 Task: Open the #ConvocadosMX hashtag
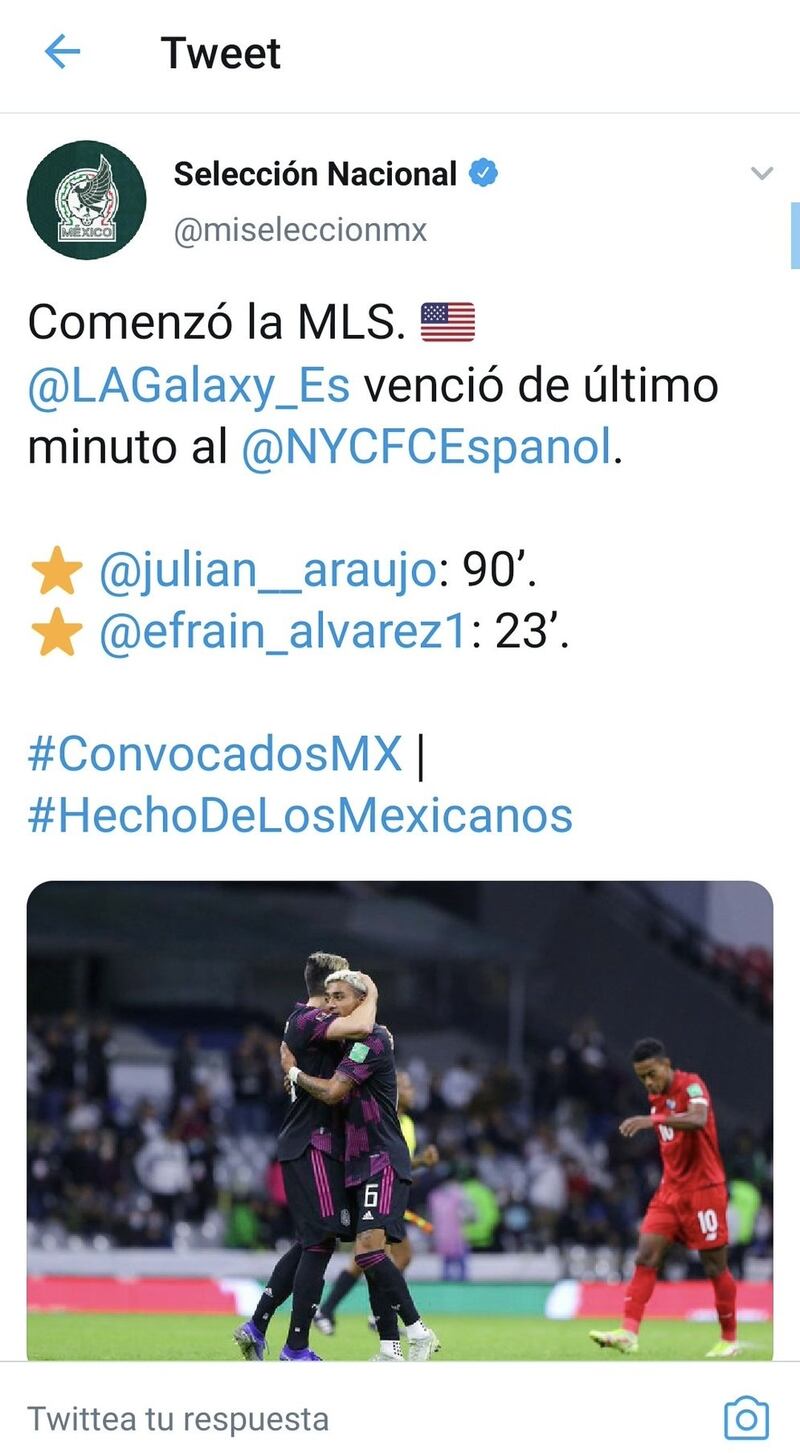coord(215,753)
